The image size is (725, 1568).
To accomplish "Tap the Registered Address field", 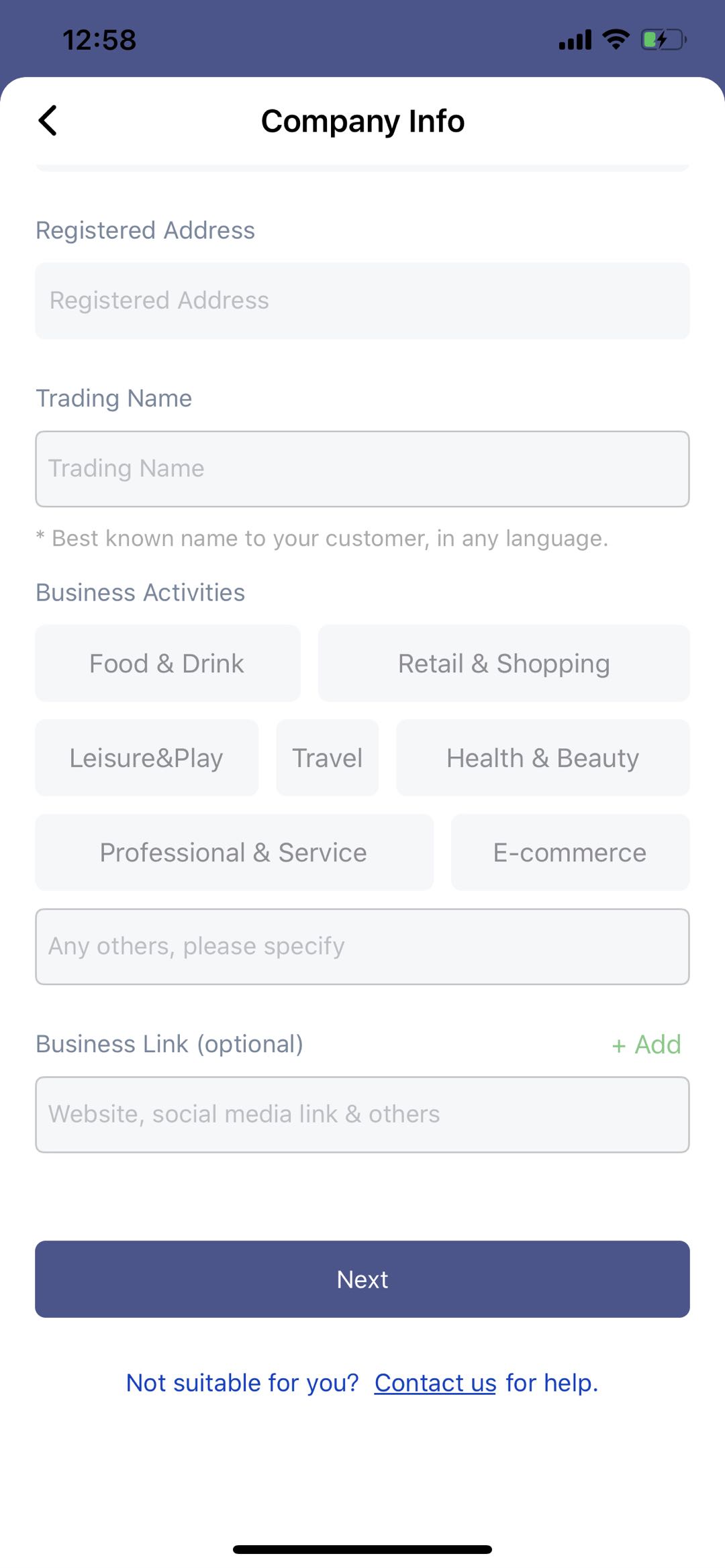I will 362,301.
